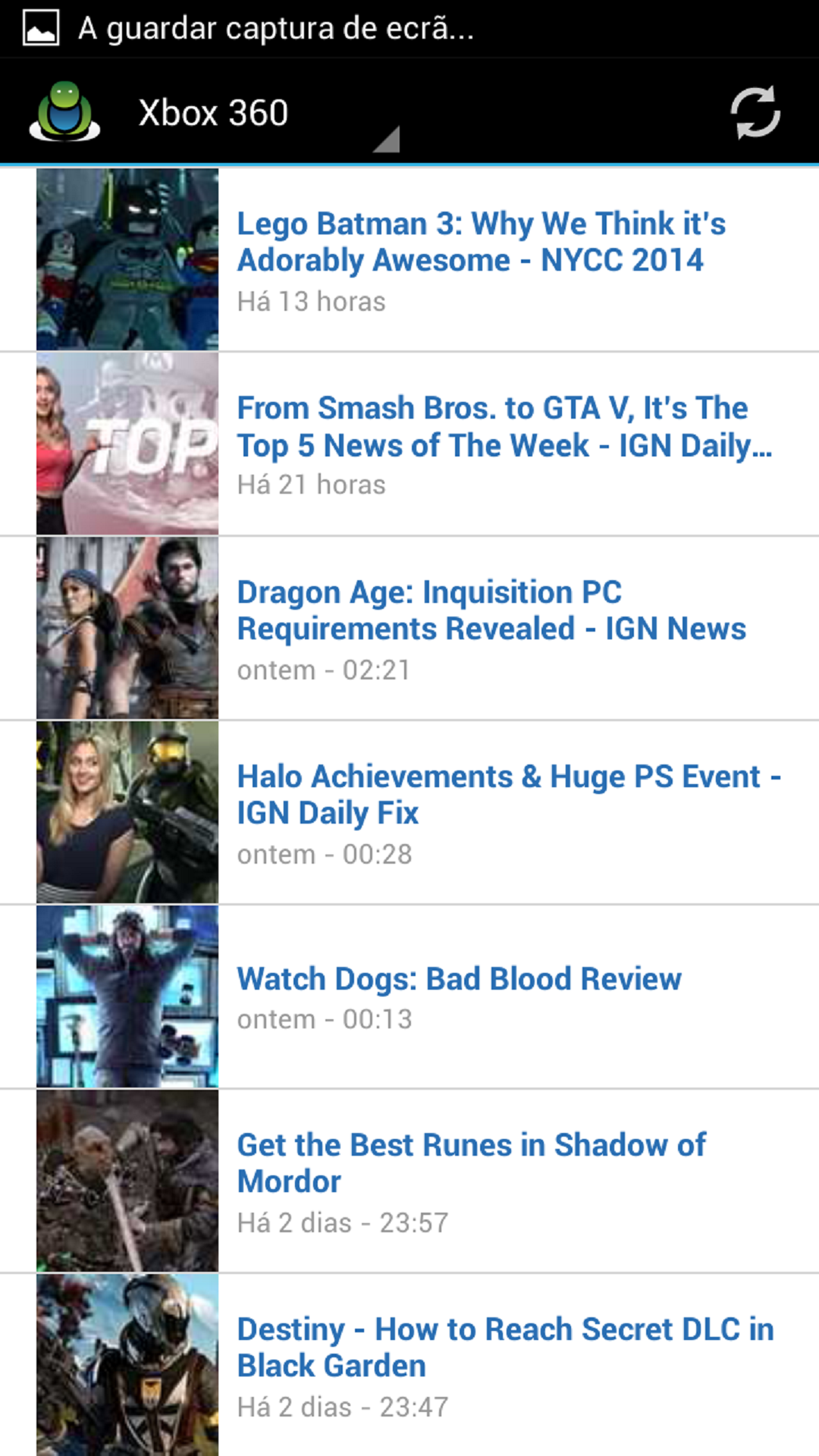Select the Dragon Age: Inquisition PC Requirements article
819x1456 pixels.
[x=491, y=610]
